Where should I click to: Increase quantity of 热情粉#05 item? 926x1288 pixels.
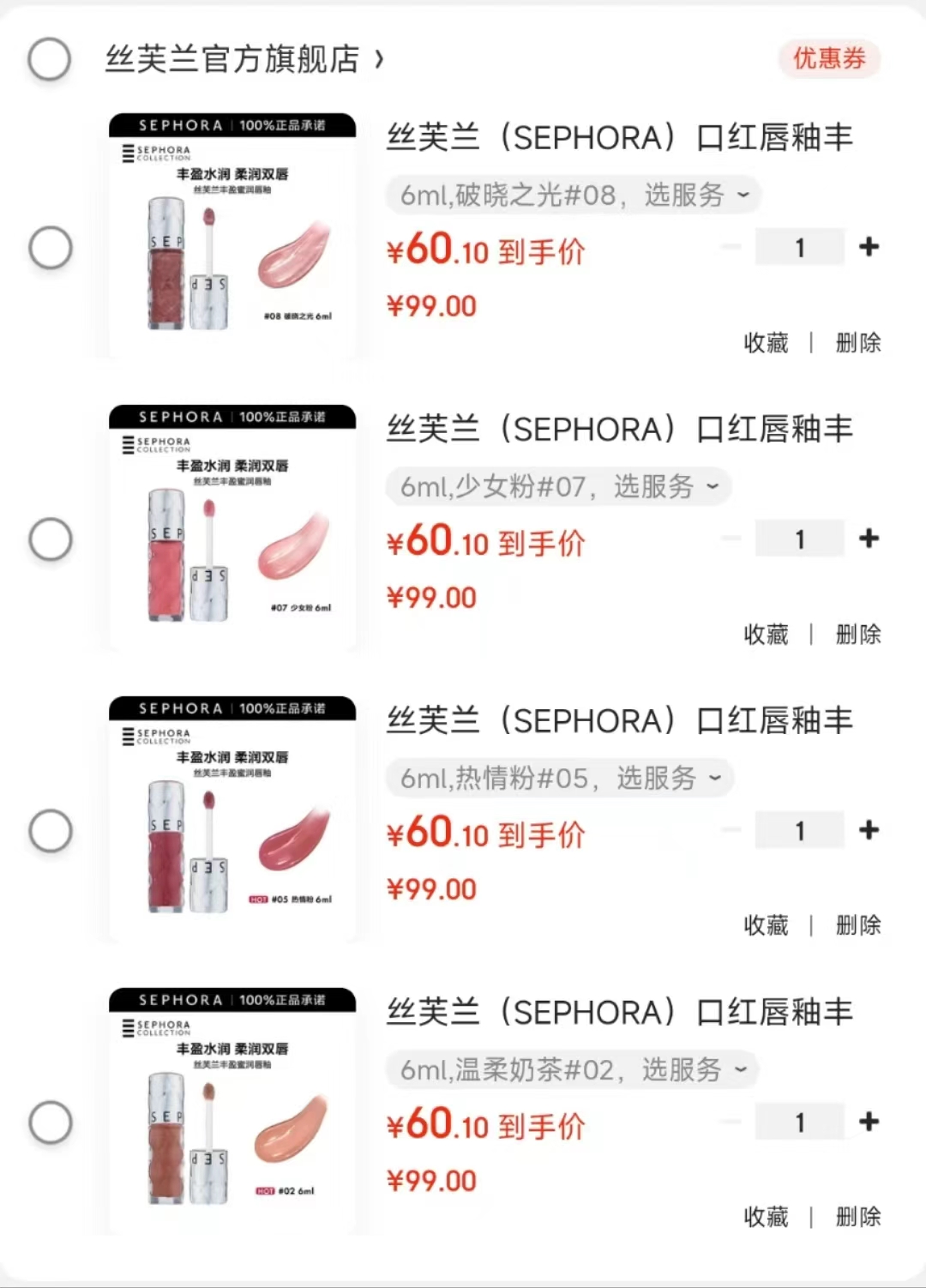869,830
